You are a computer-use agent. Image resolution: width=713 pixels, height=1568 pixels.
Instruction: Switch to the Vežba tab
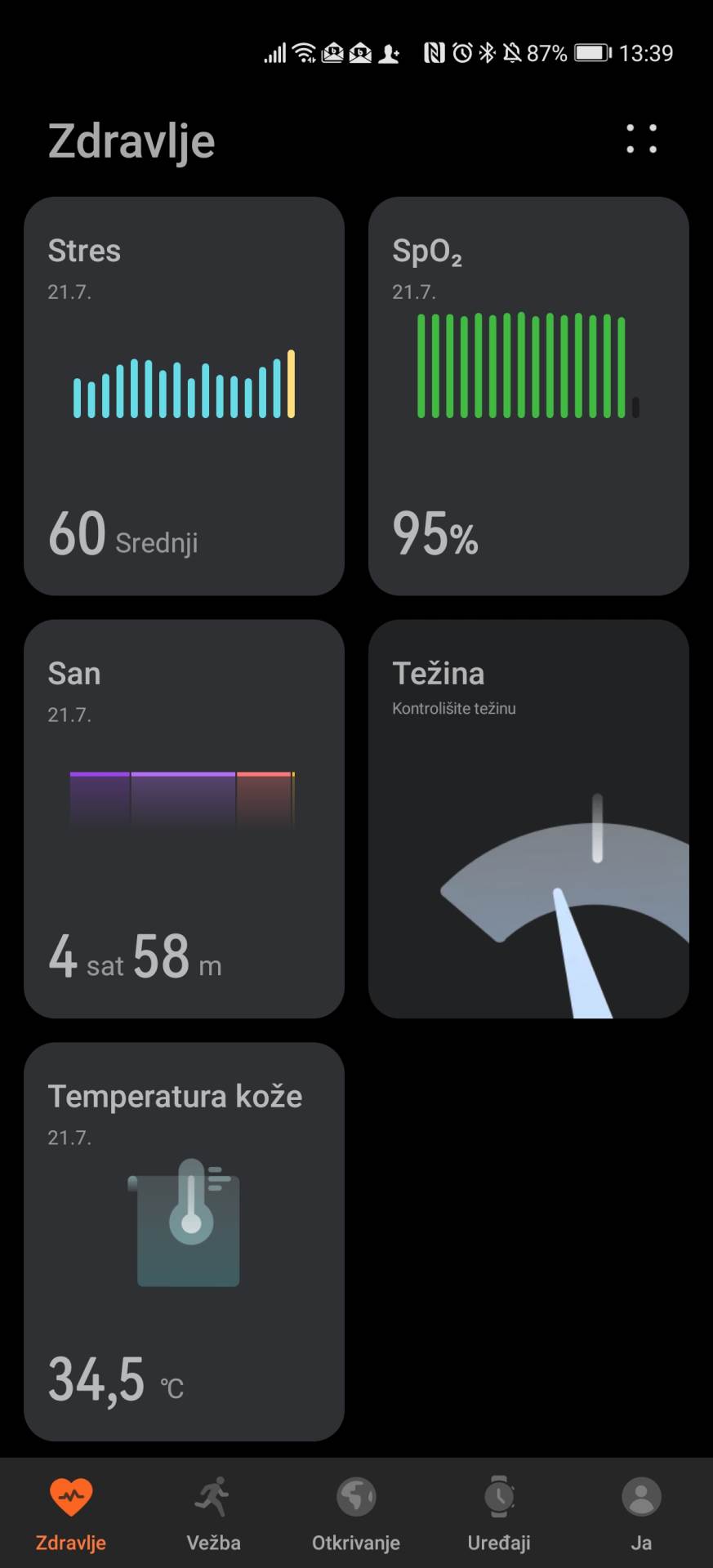213,1512
